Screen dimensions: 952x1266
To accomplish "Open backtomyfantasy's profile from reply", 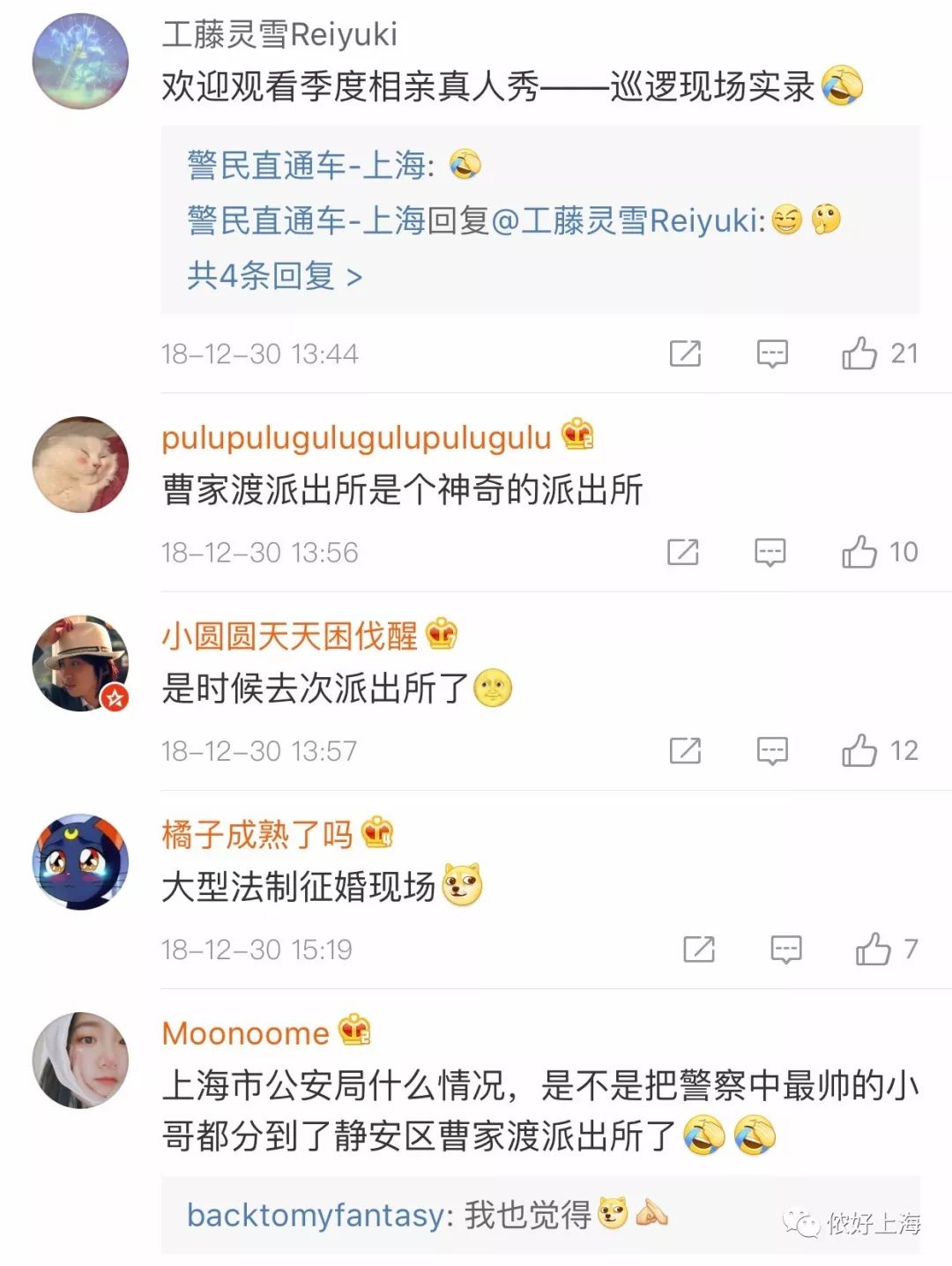I will pos(316,1215).
